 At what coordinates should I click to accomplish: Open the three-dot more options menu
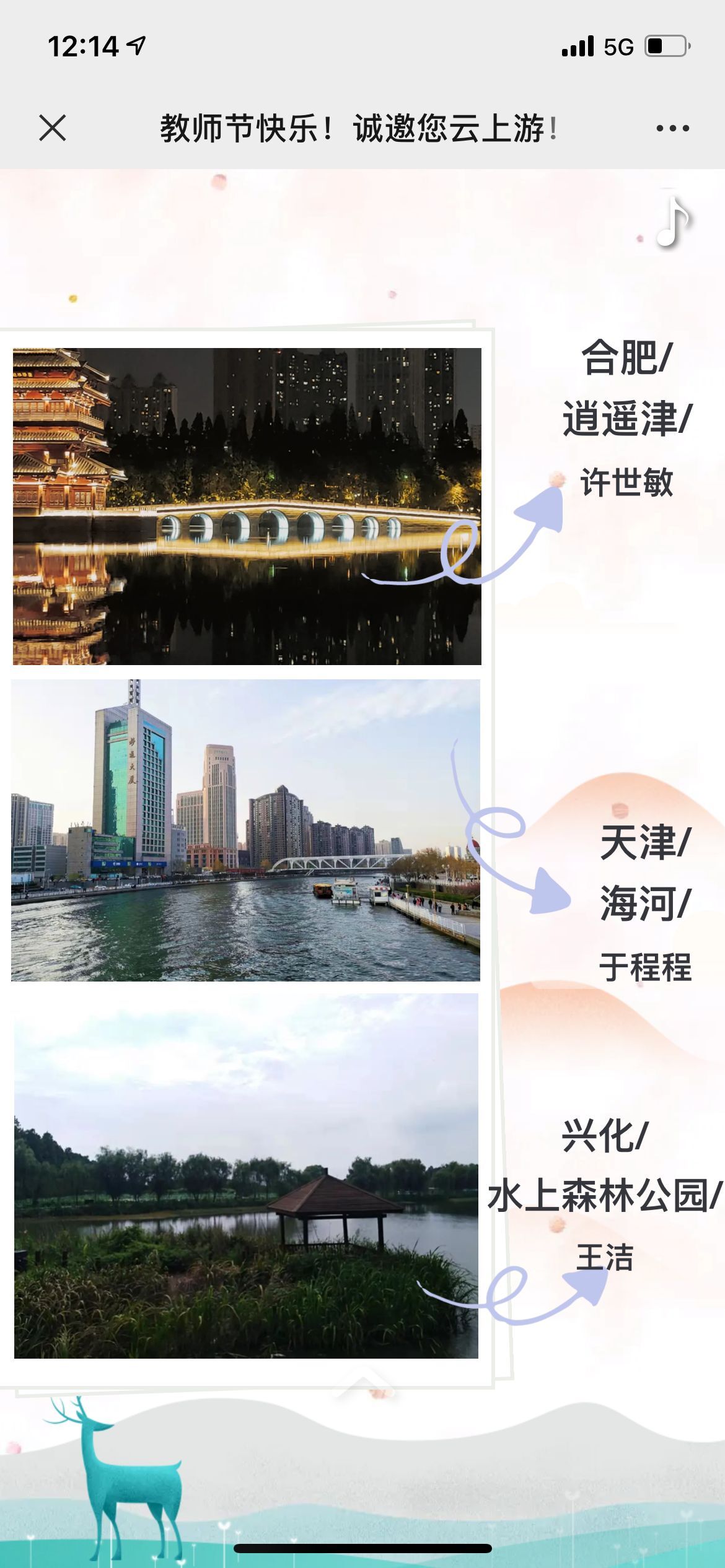pos(672,128)
